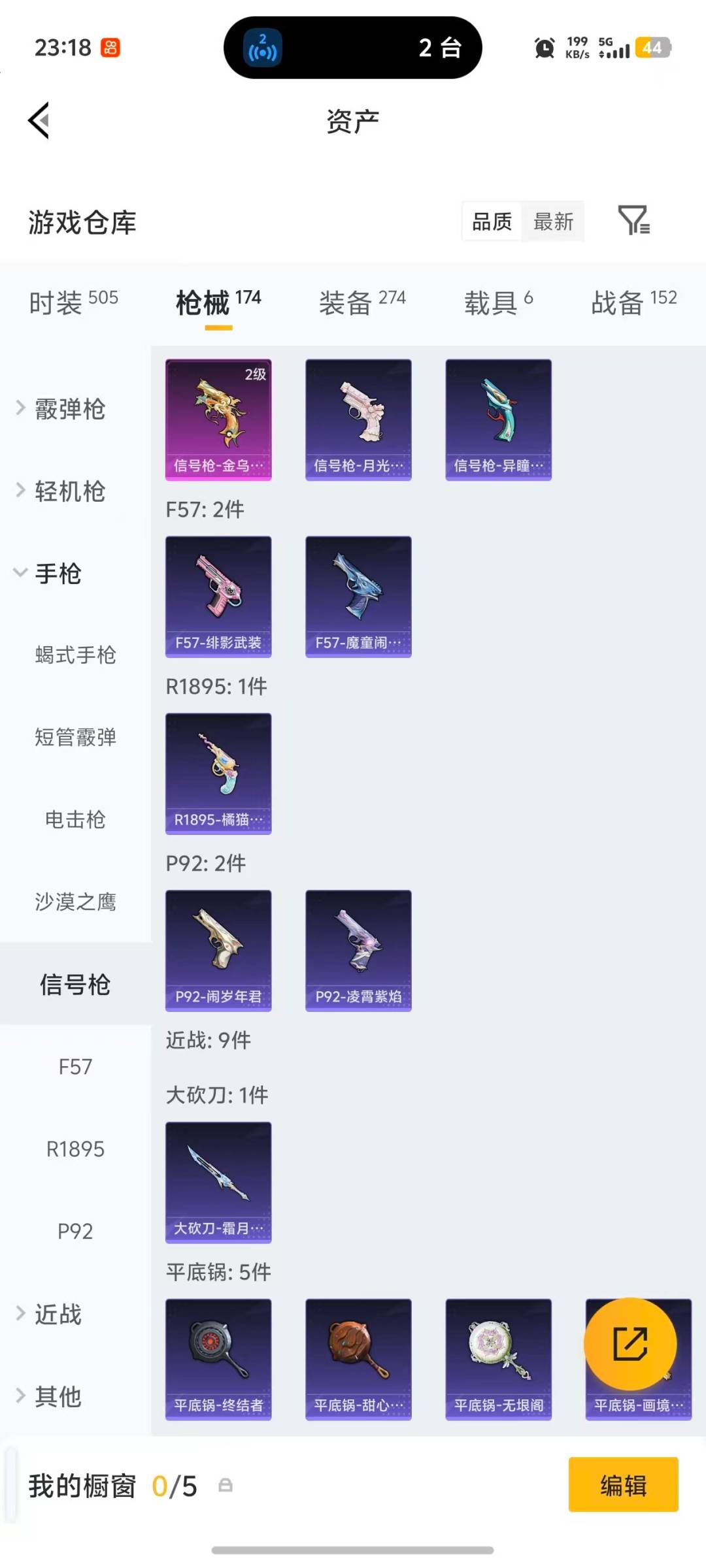Viewport: 706px width, 1568px height.
Task: Tap the back arrow at top left
Action: point(39,120)
